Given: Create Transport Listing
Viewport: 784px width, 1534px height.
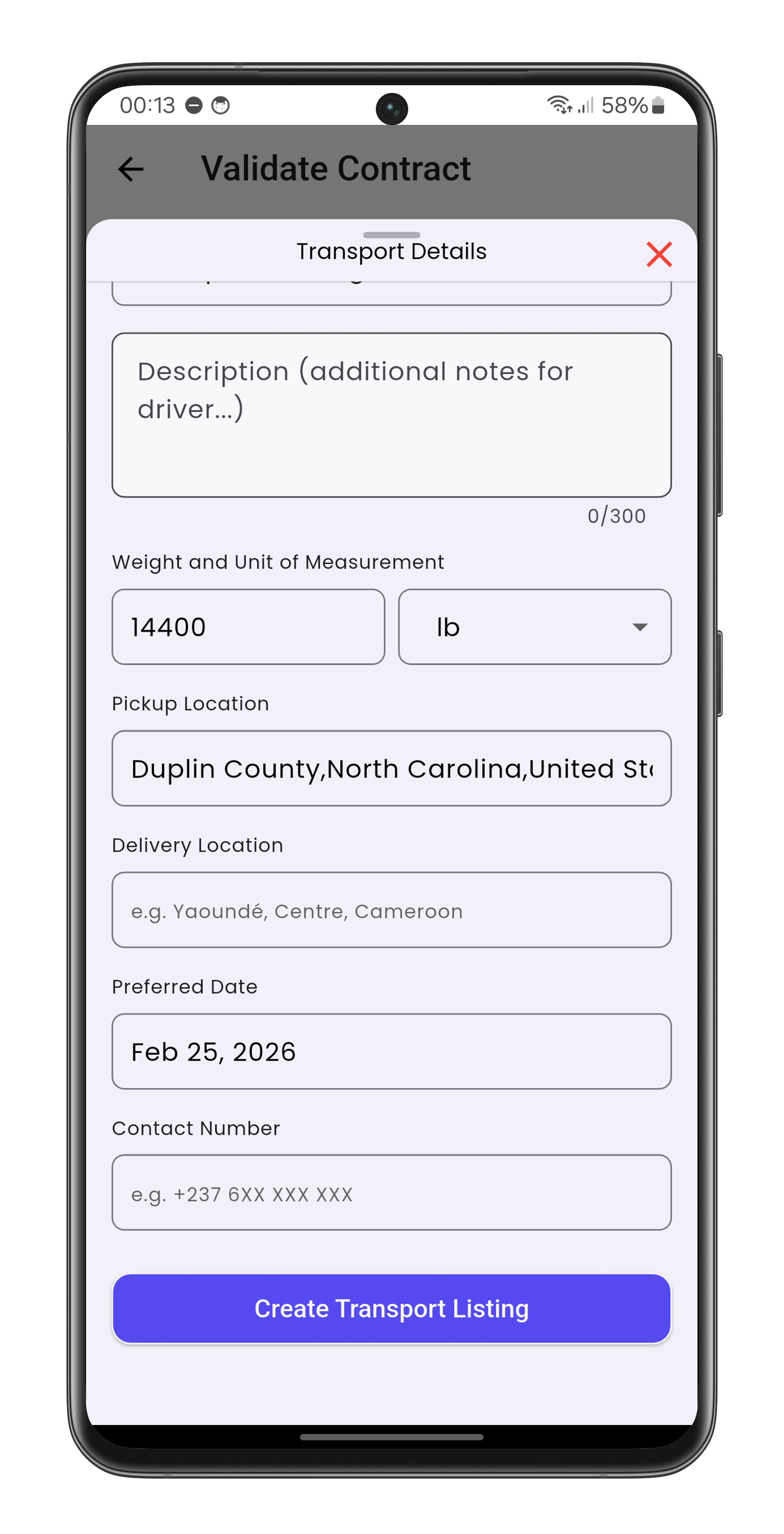Looking at the screenshot, I should 391,1309.
